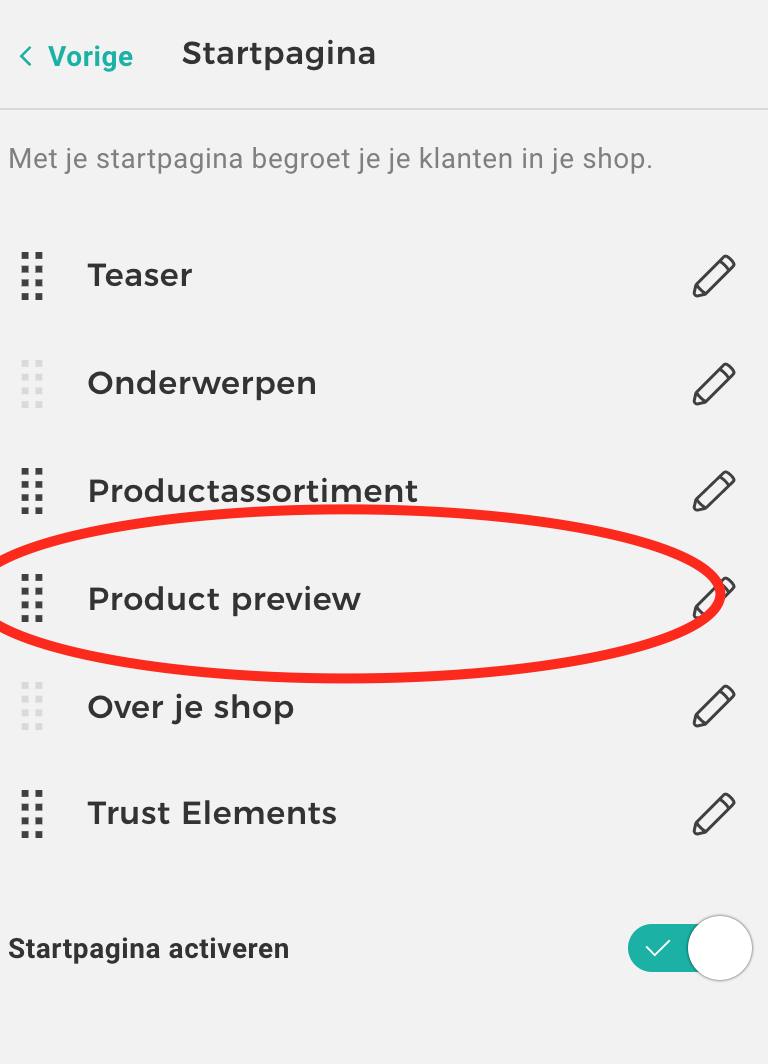Tap the Trust Elements drag handle
The height and width of the screenshot is (1064, 768).
(32, 814)
